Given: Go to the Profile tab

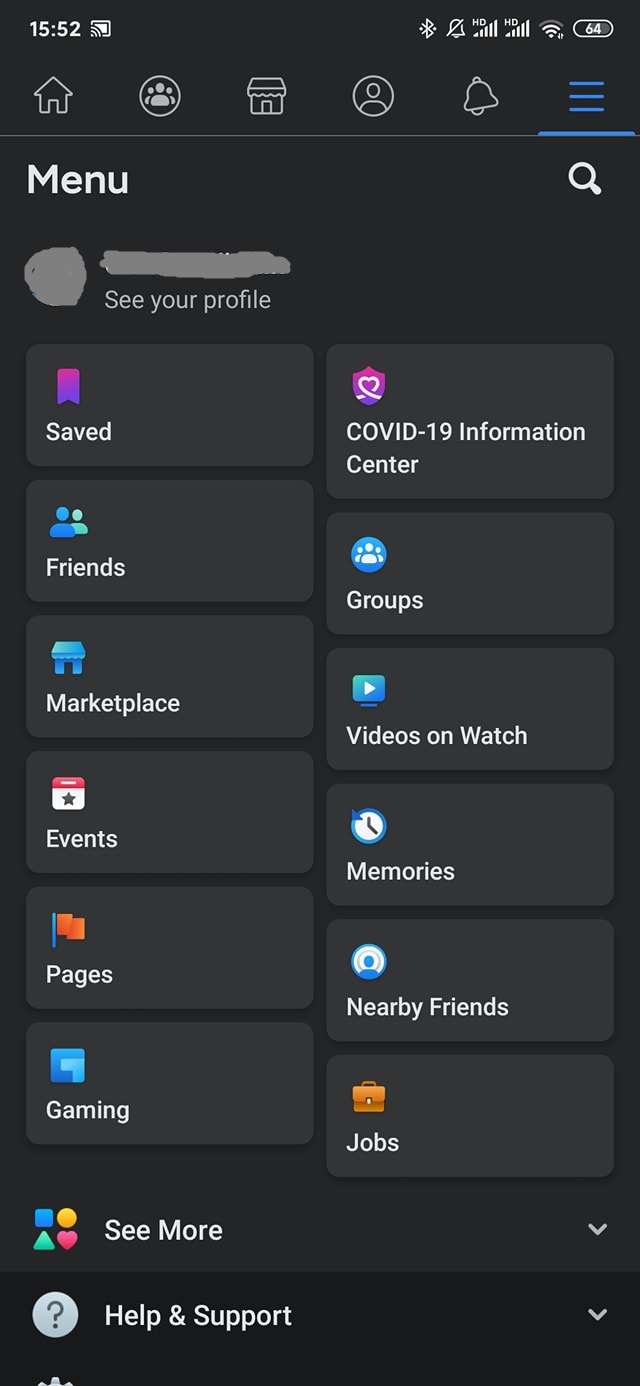Looking at the screenshot, I should (373, 97).
